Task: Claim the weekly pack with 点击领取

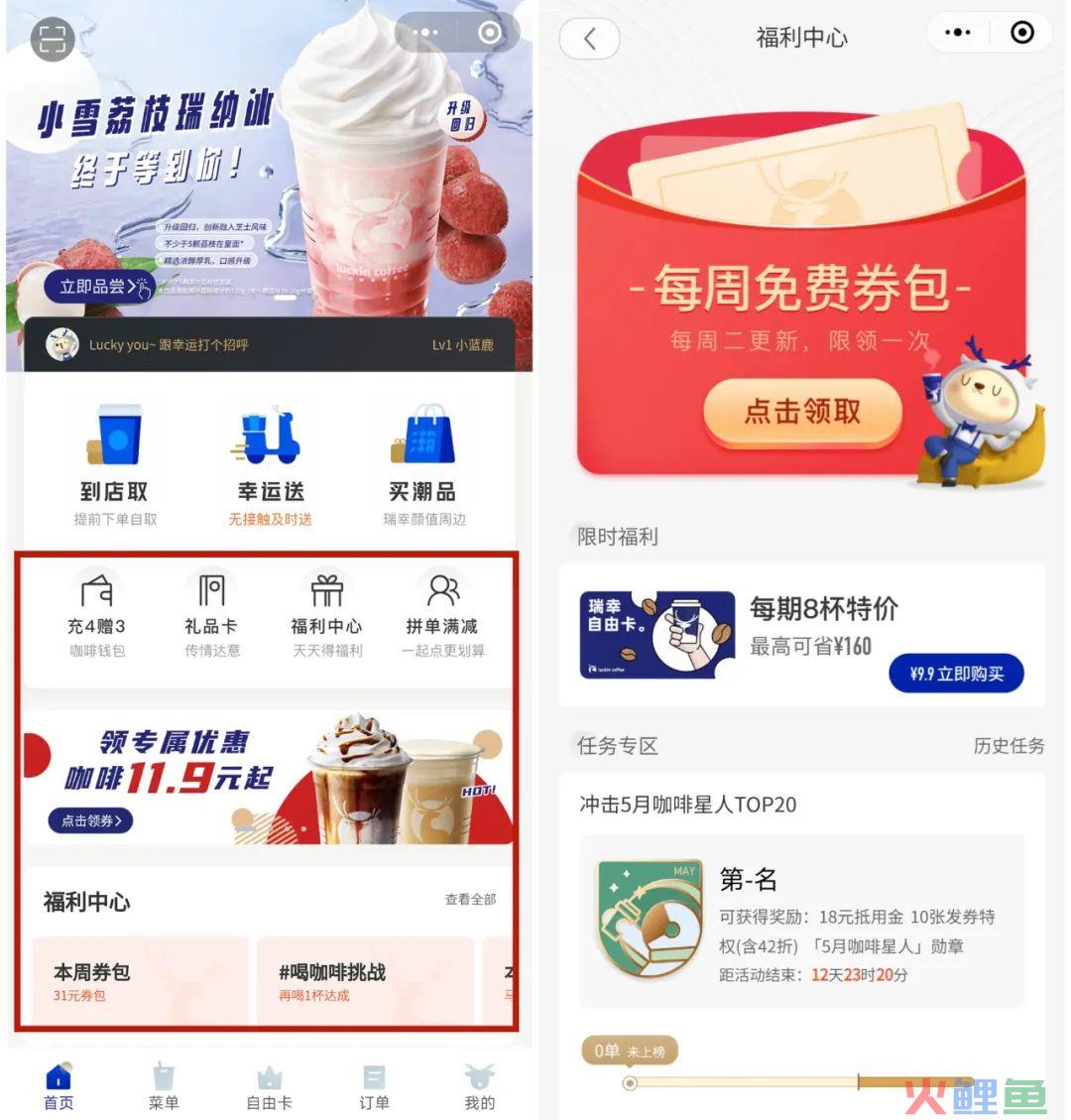Action: 802,411
